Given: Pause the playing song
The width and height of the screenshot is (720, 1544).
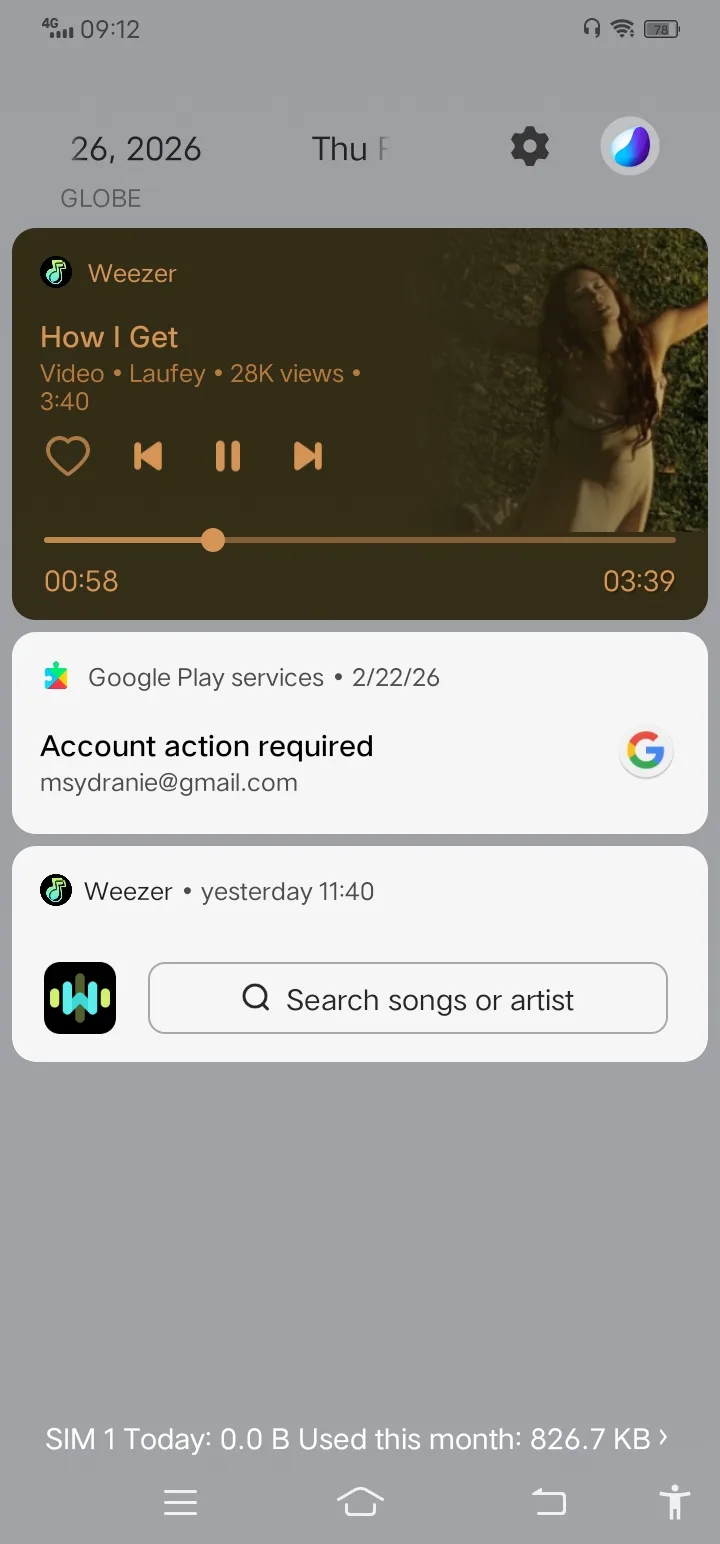Looking at the screenshot, I should pos(228,456).
